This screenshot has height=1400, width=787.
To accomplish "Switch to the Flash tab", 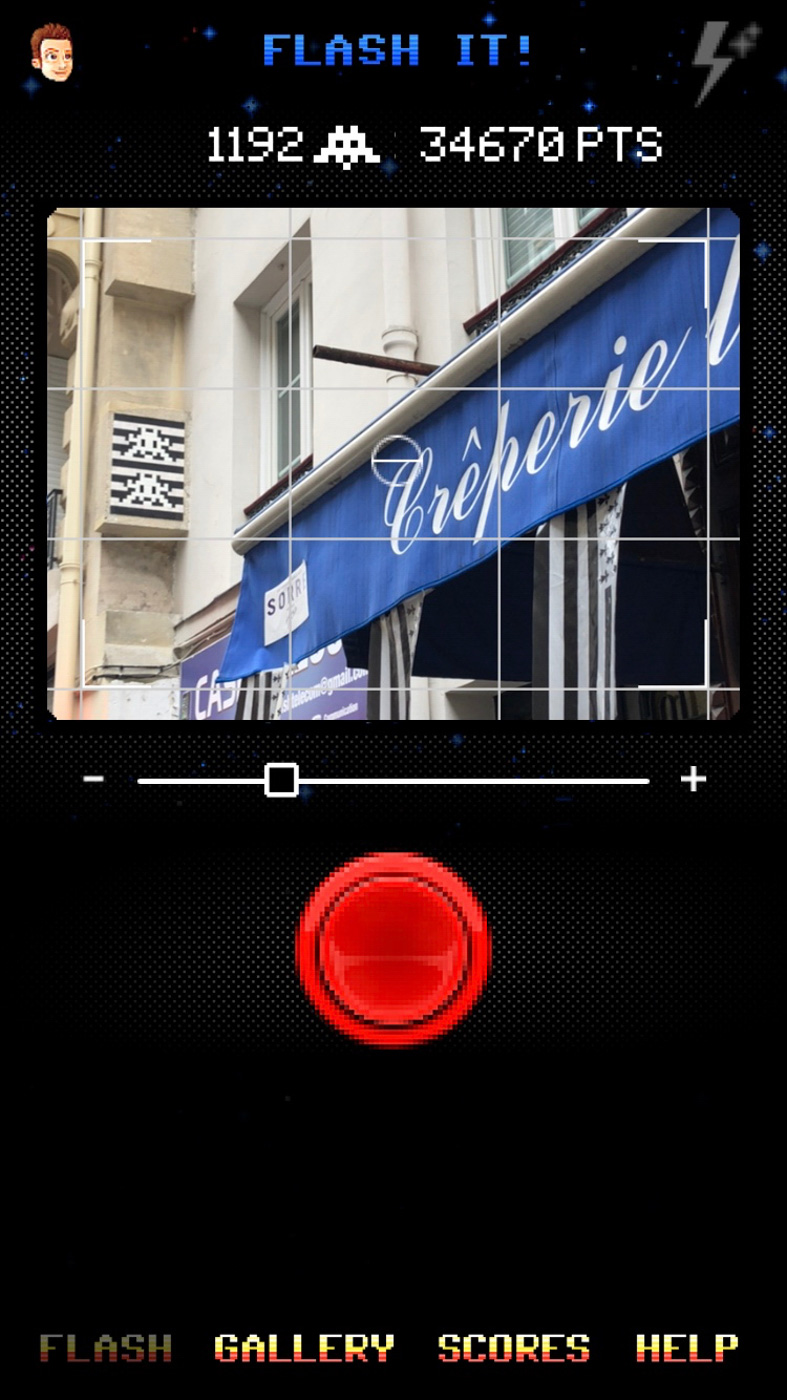I will [x=106, y=1348].
